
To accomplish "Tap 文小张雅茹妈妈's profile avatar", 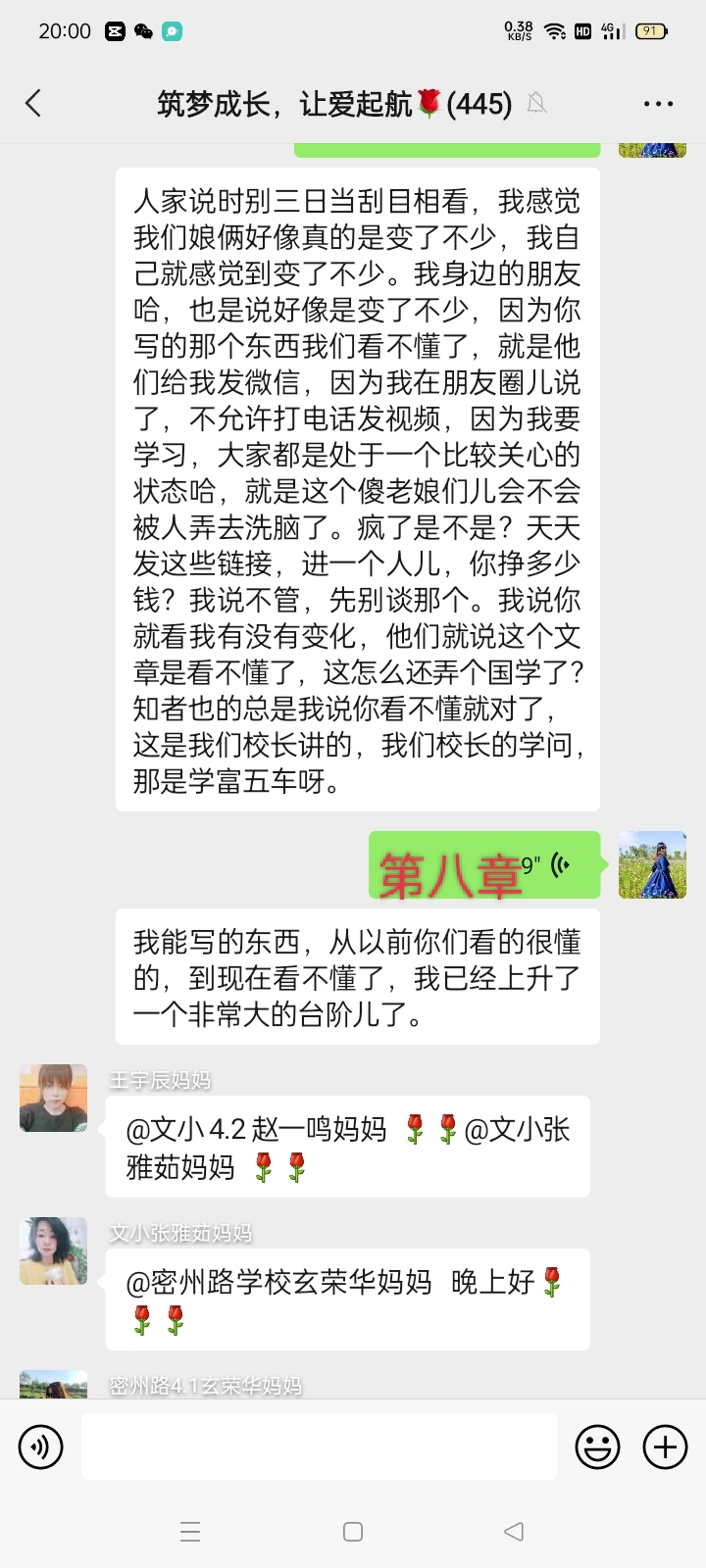I will click(x=52, y=1251).
